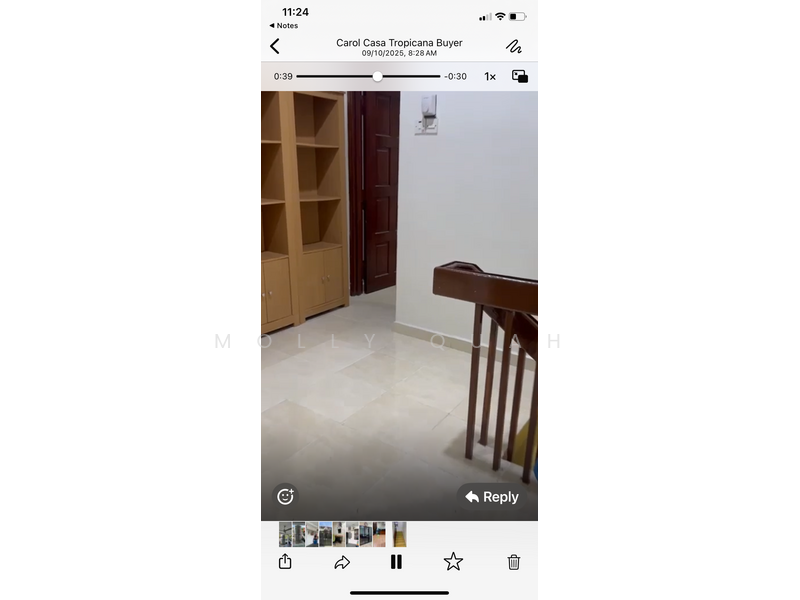
Task: Tap the emoji reaction icon
Action: coord(285,496)
